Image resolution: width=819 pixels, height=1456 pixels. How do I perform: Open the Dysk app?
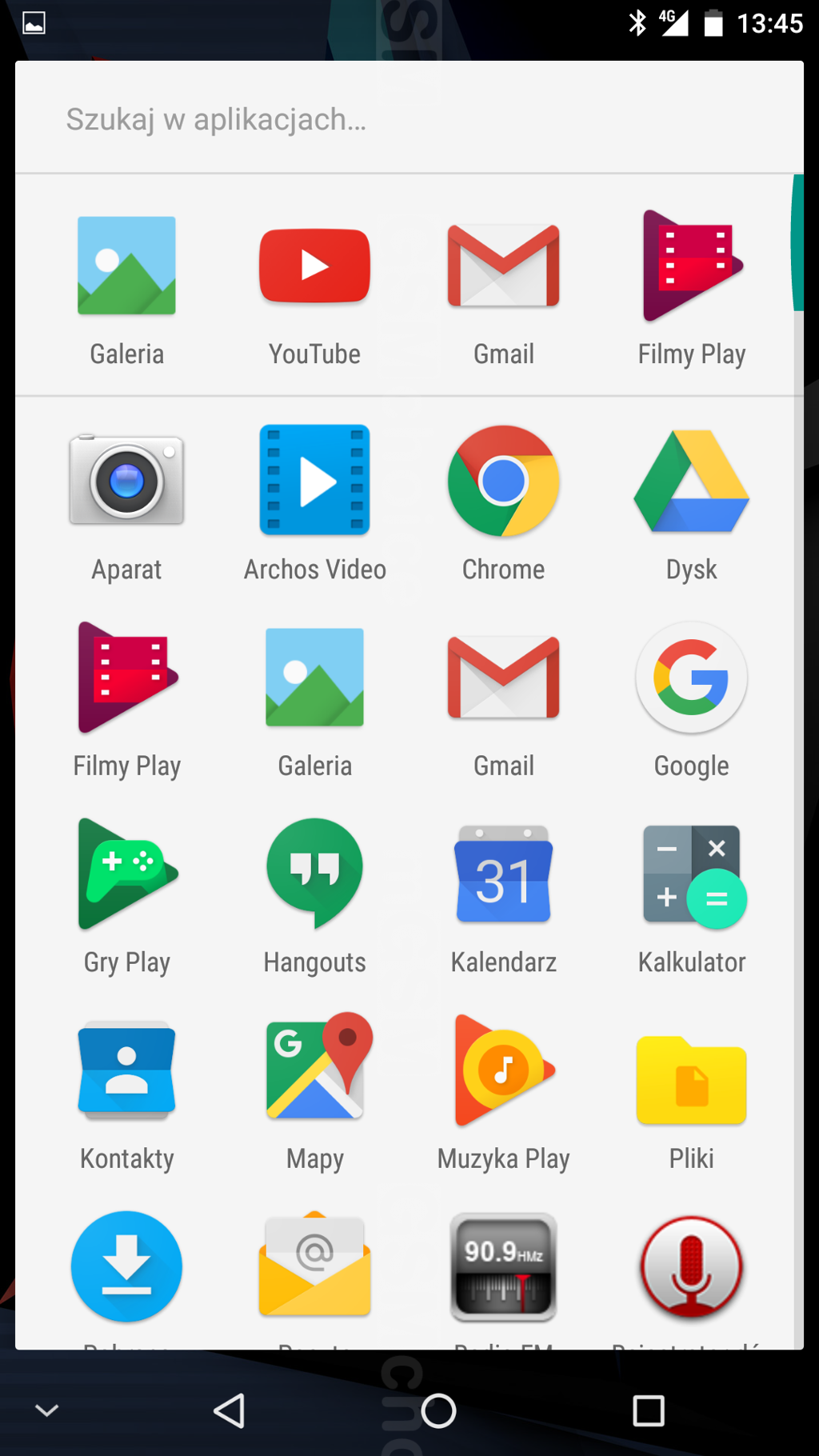click(692, 504)
